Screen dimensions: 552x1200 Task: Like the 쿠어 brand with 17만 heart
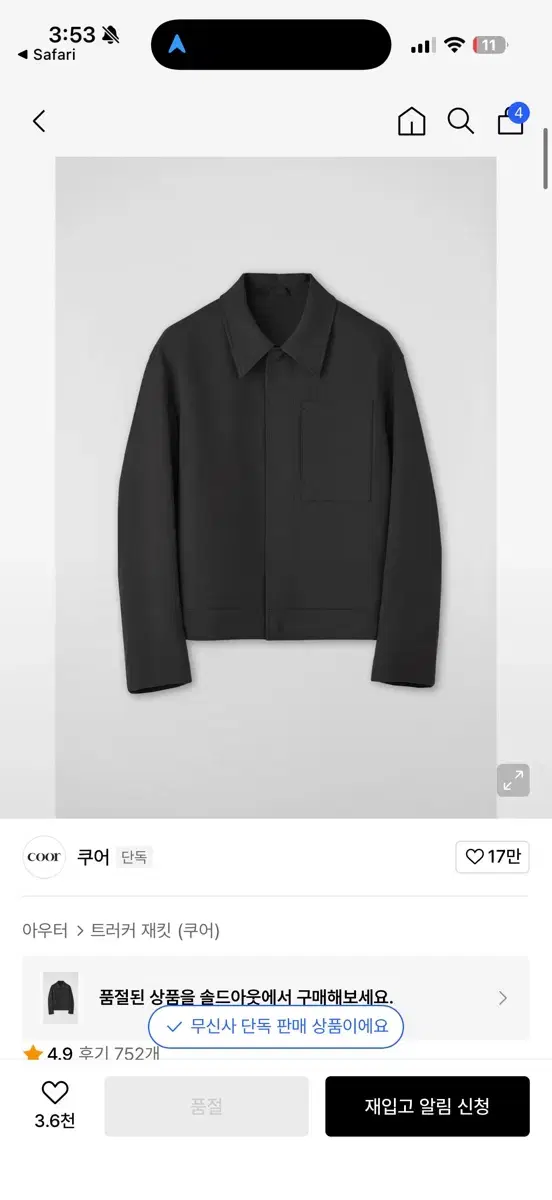point(492,857)
